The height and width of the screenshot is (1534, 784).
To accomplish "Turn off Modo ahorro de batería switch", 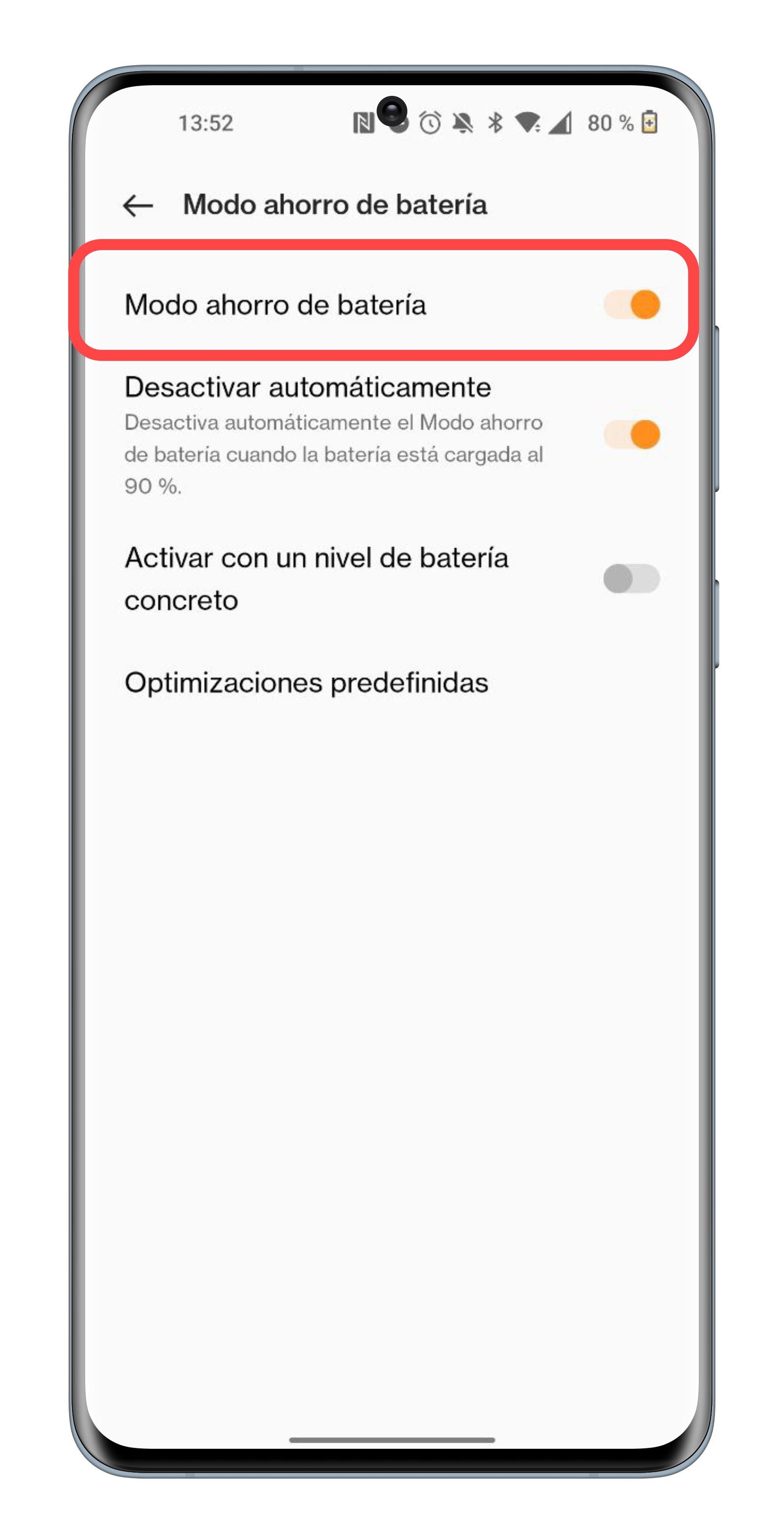I will (x=632, y=305).
